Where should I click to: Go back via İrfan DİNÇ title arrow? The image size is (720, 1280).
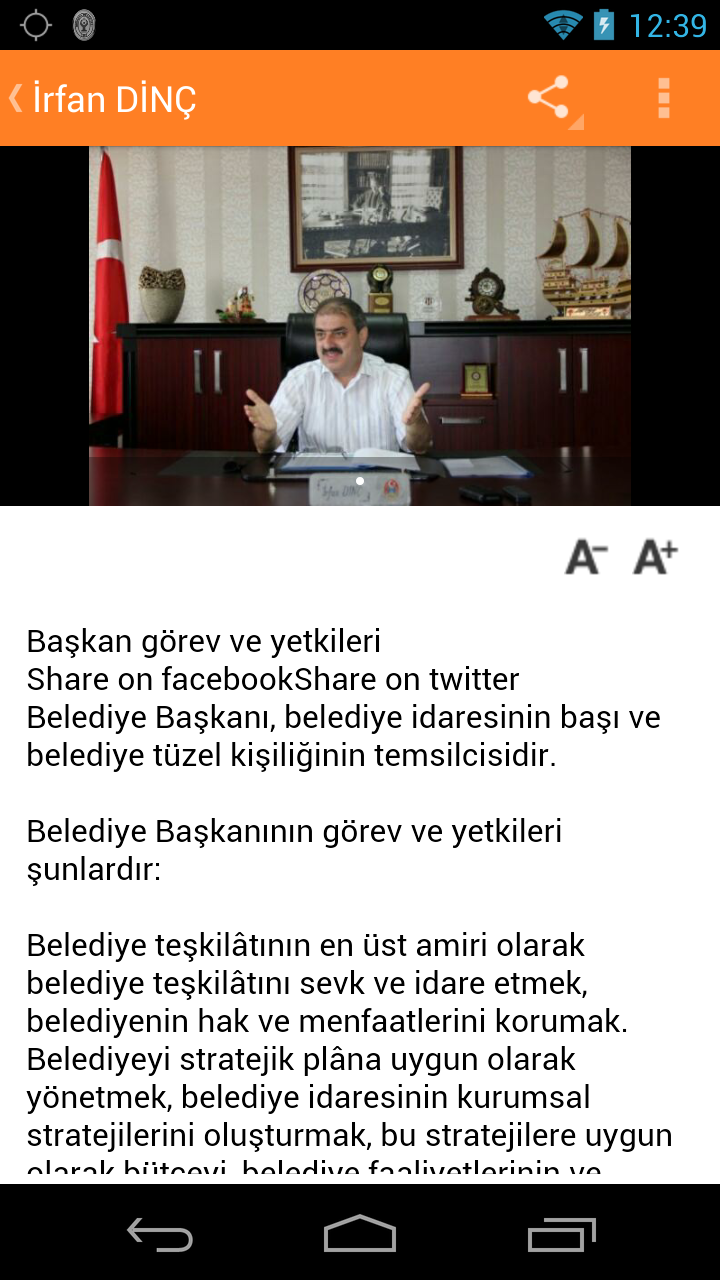tap(18, 98)
